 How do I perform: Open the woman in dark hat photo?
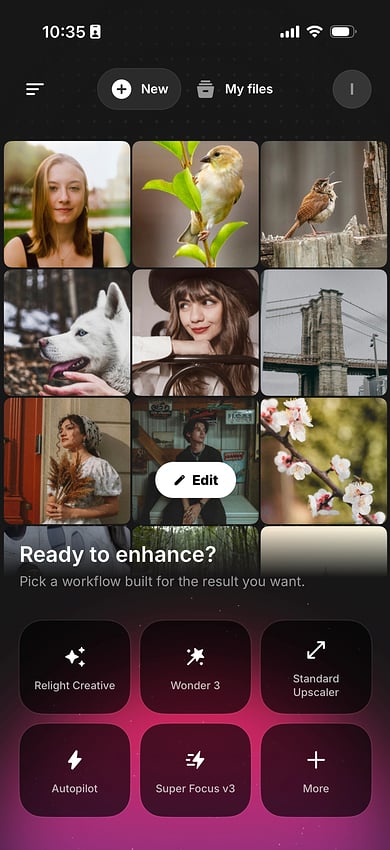pyautogui.click(x=195, y=332)
